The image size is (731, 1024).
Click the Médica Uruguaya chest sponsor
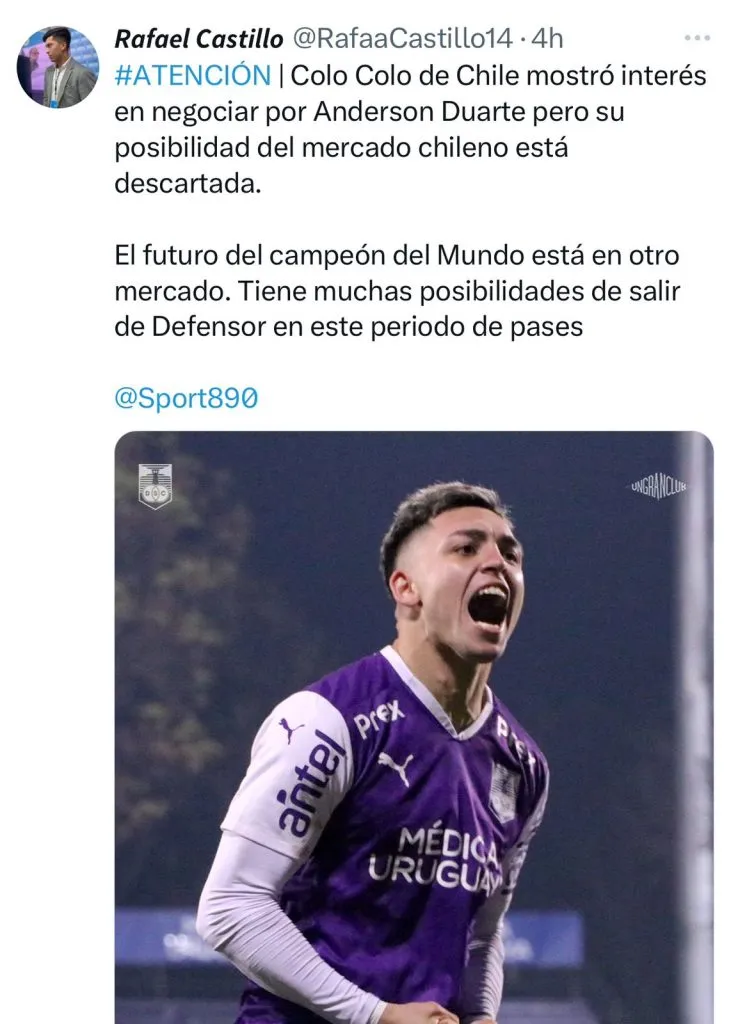pos(447,855)
